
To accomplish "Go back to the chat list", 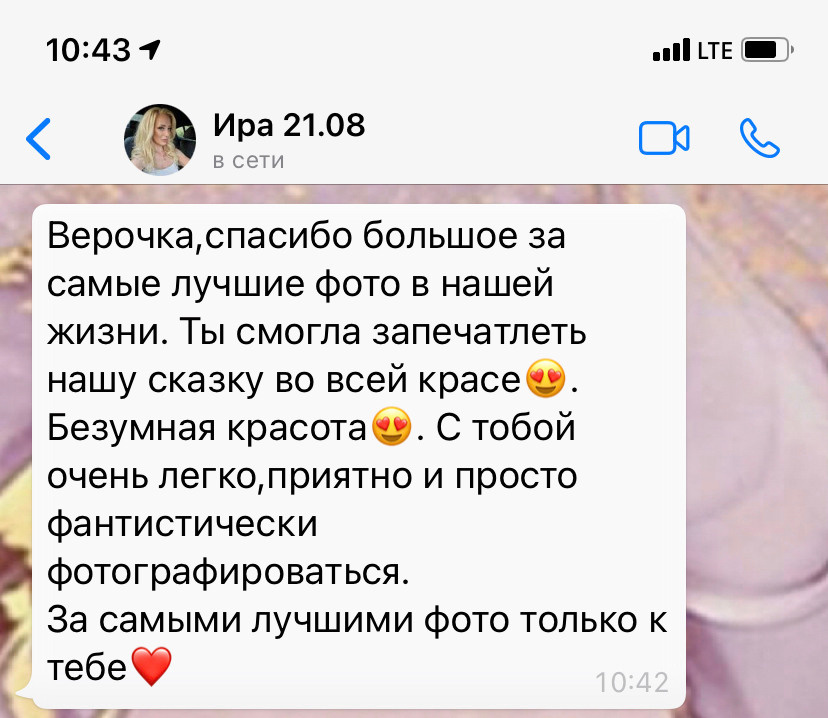I will coord(38,139).
